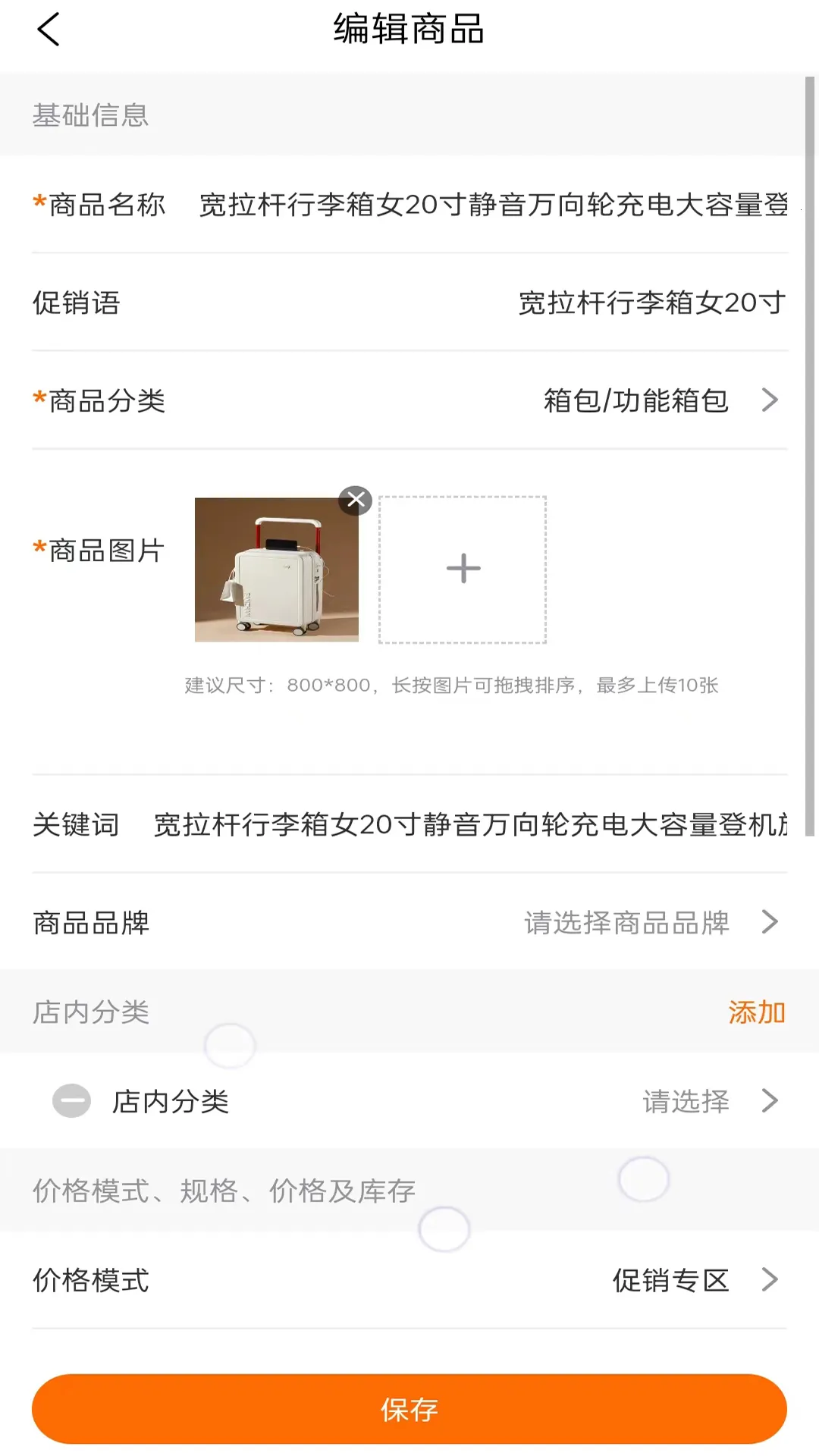Open the 商品分类 category selector

[658, 400]
